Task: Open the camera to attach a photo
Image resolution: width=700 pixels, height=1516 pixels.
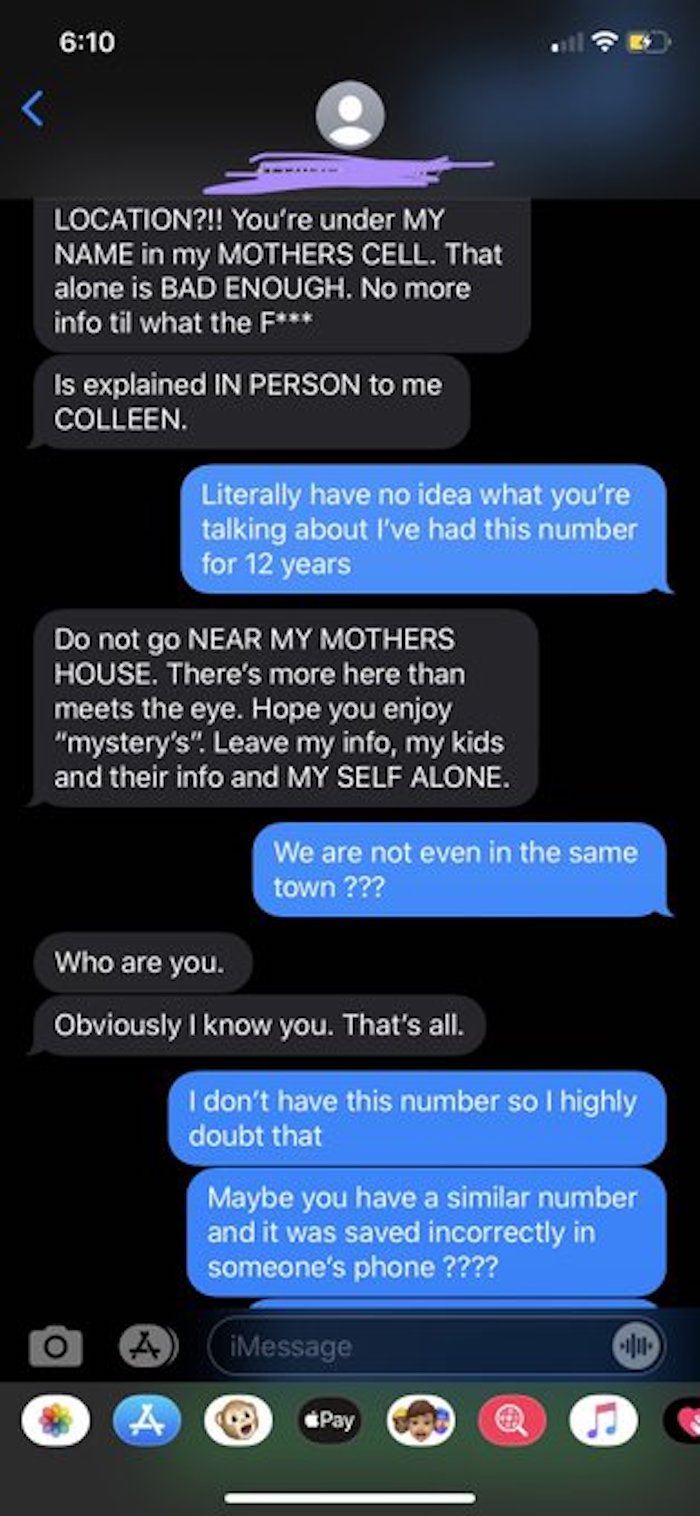Action: tap(55, 1345)
